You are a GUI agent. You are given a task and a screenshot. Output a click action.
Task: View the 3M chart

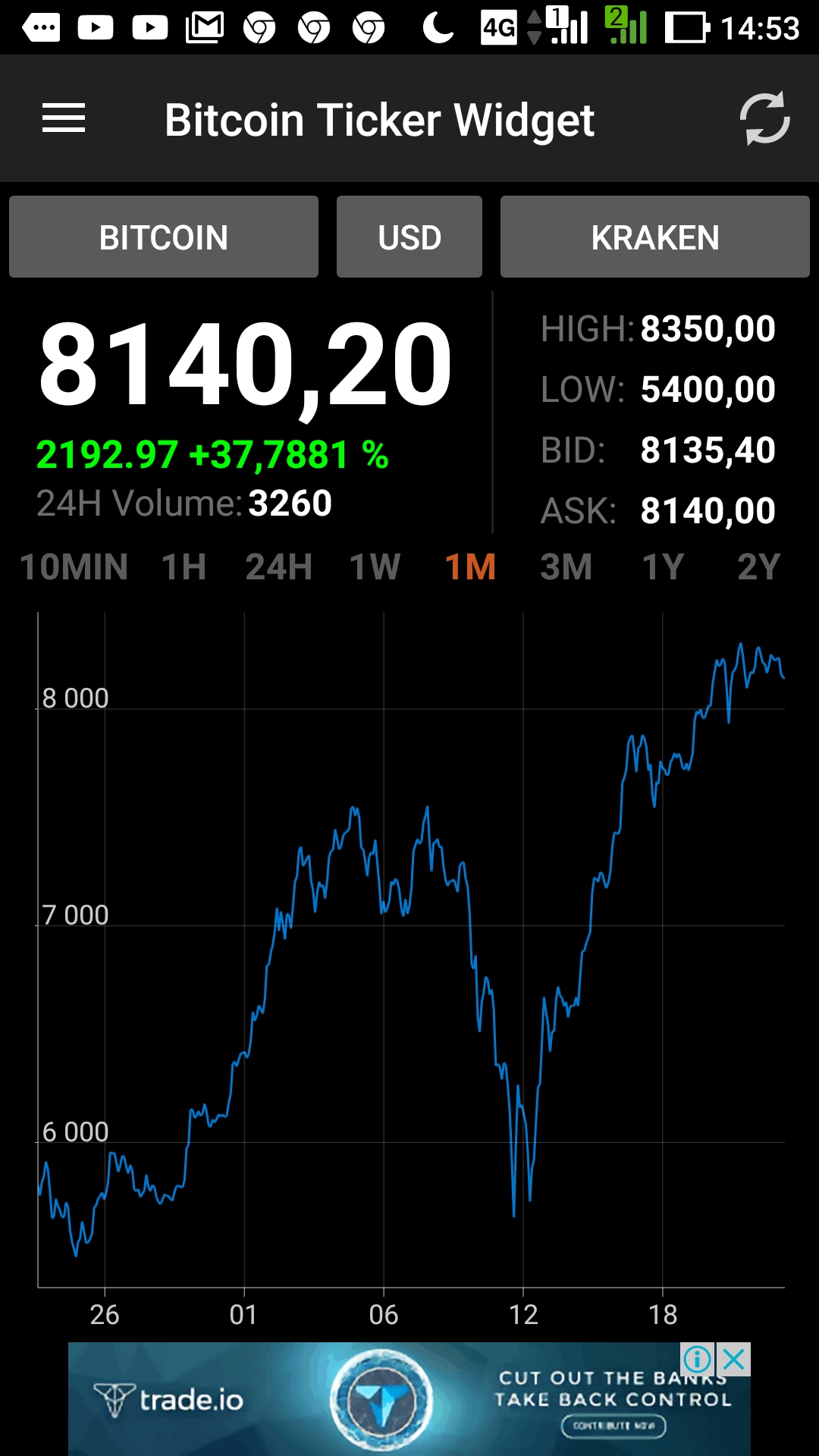(x=566, y=567)
